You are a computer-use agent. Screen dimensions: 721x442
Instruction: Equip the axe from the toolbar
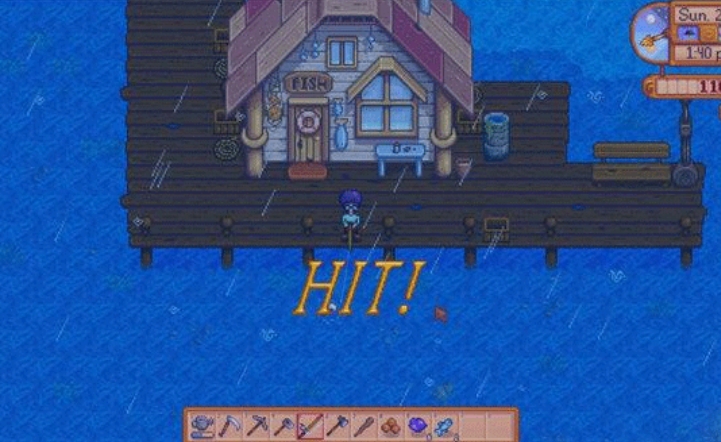coord(336,425)
